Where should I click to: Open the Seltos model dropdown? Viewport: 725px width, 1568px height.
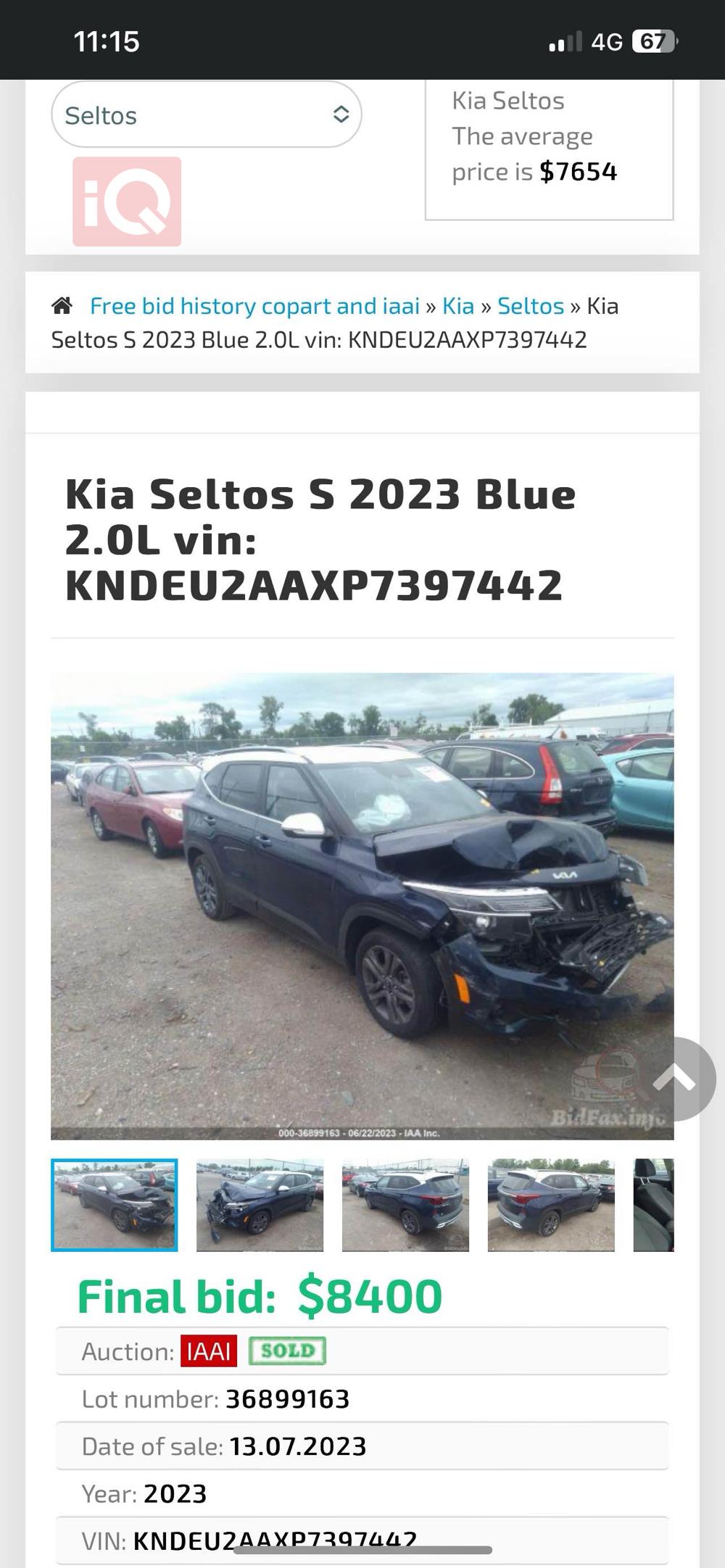coord(206,115)
